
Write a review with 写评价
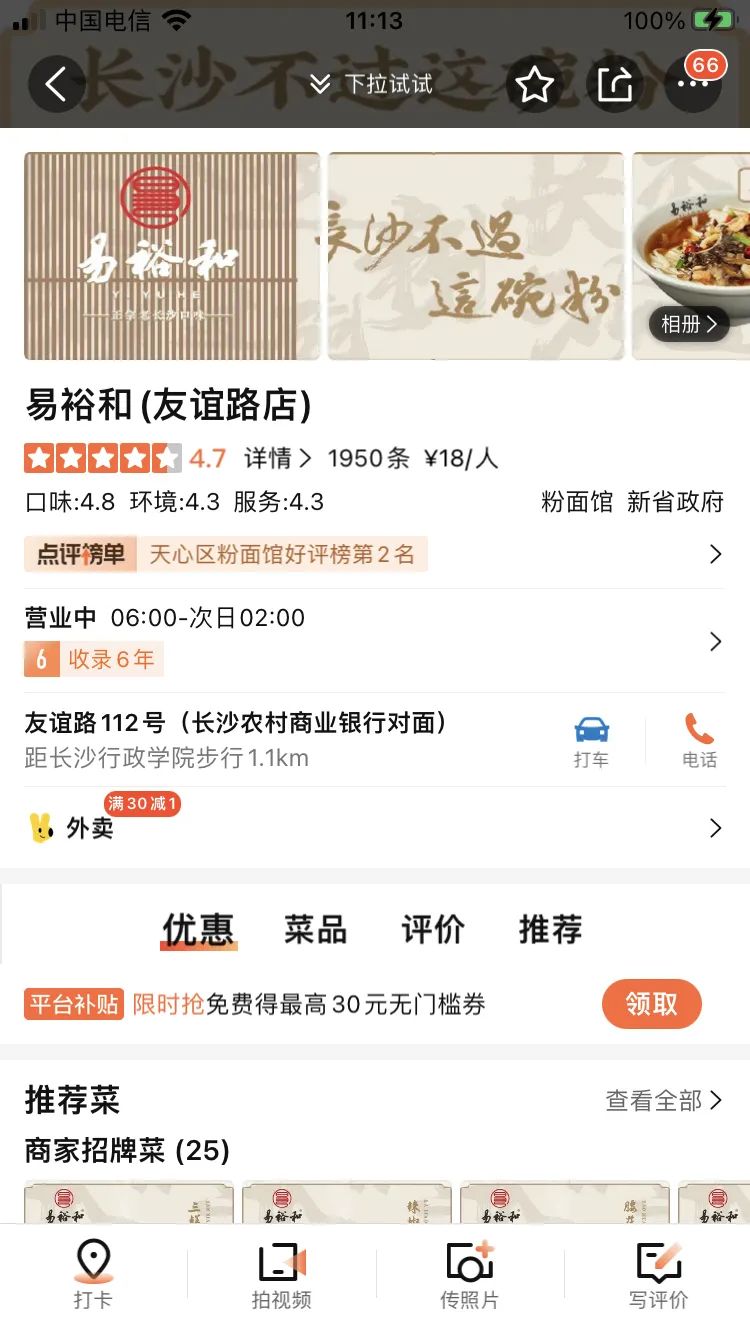[658, 1274]
